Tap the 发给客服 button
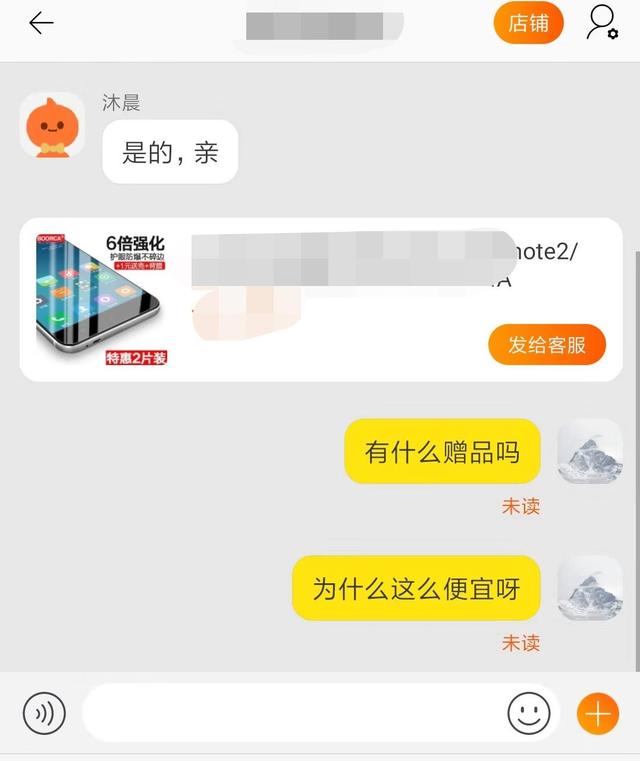Screen dimensions: 640x761 (x=547, y=345)
